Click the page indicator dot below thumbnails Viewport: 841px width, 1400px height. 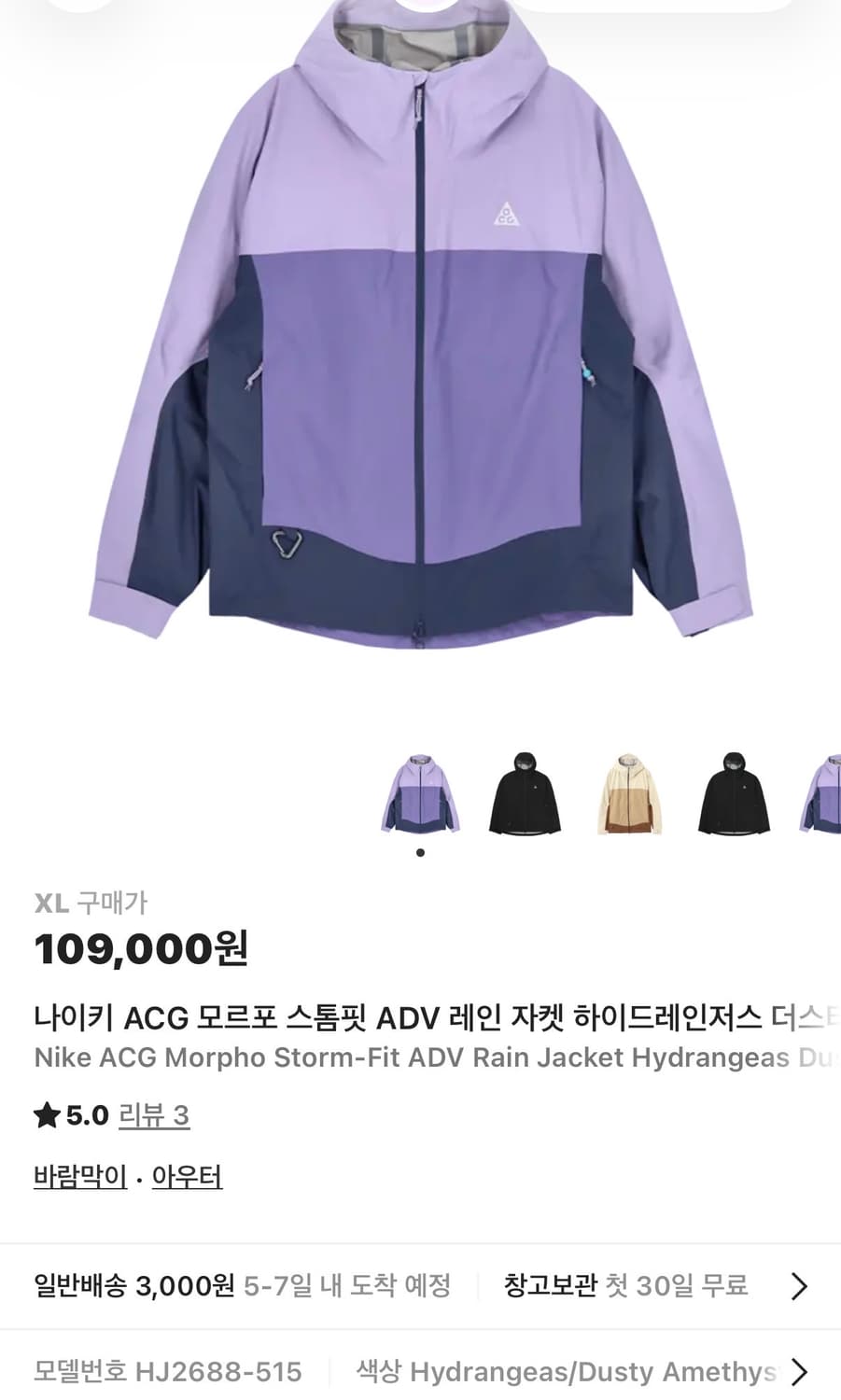pyautogui.click(x=420, y=851)
